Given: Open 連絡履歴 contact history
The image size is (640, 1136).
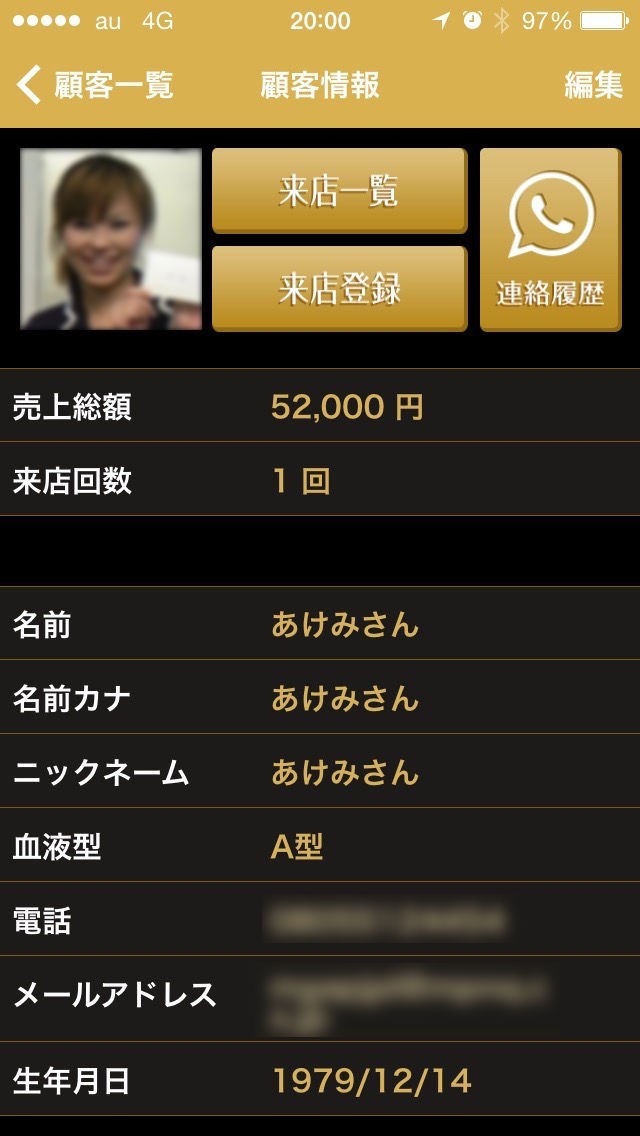Looking at the screenshot, I should [x=550, y=240].
